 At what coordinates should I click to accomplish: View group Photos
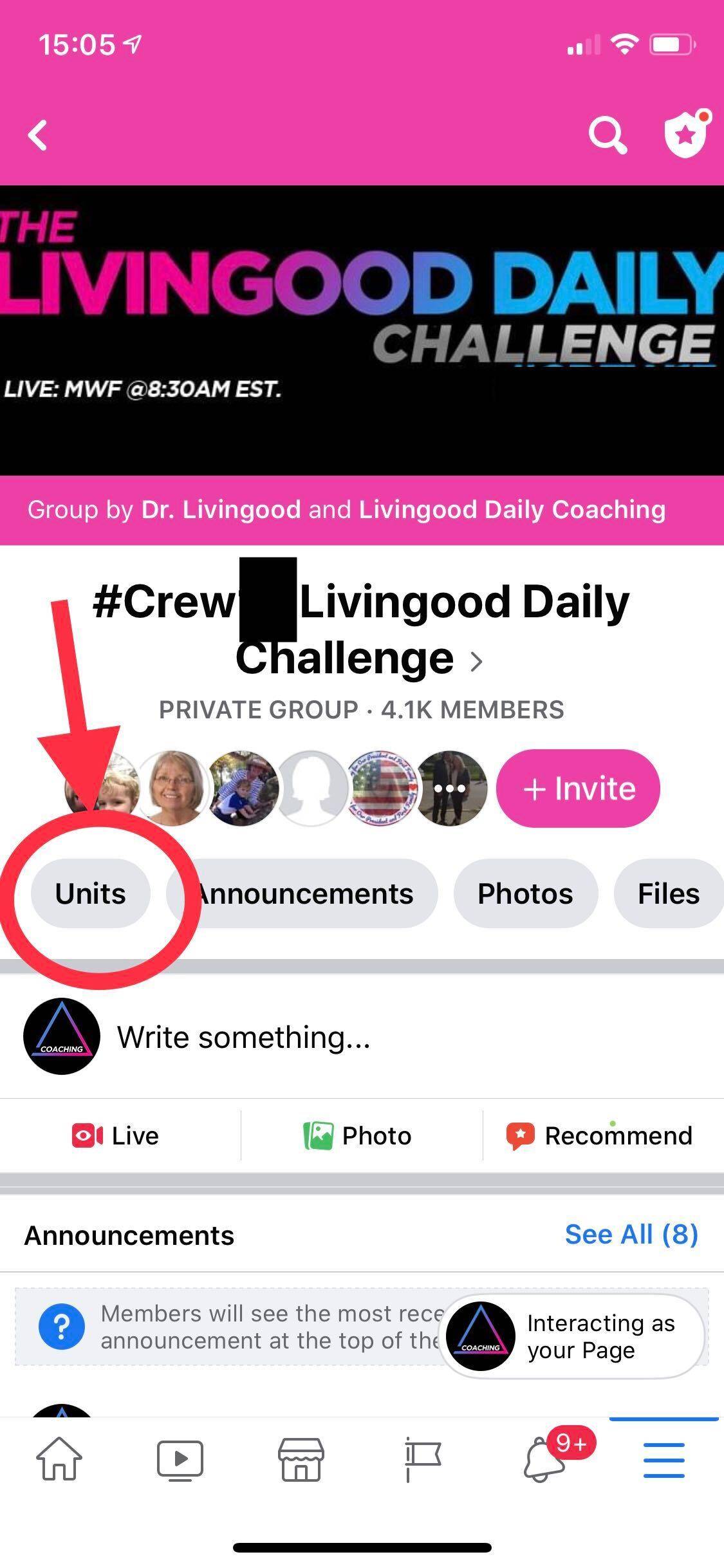pos(525,893)
